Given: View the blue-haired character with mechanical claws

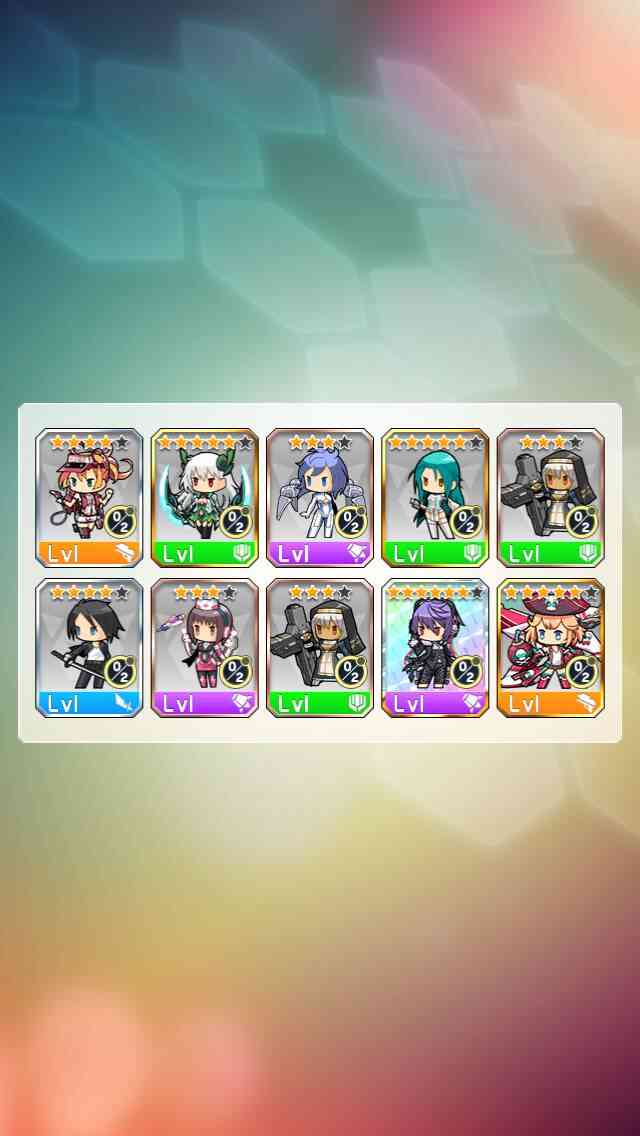Looking at the screenshot, I should pos(320,498).
